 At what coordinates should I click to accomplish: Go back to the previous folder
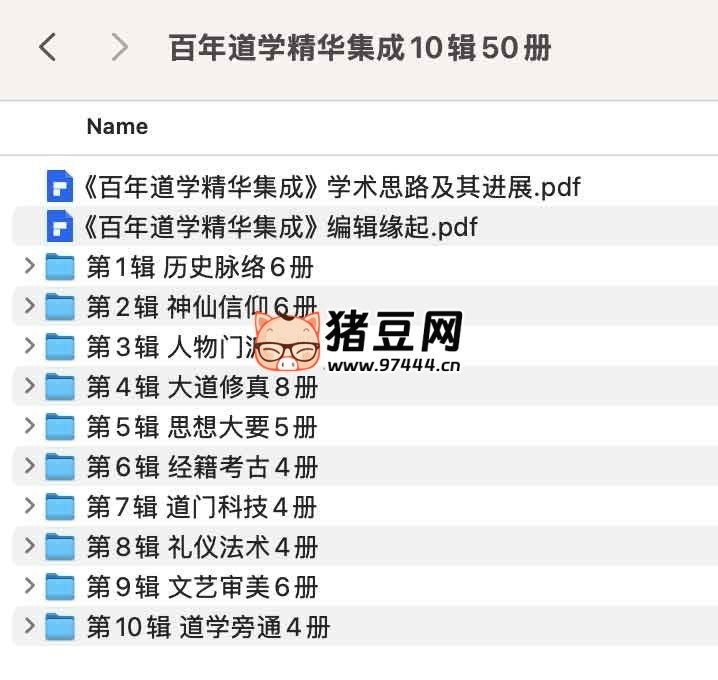point(47,47)
